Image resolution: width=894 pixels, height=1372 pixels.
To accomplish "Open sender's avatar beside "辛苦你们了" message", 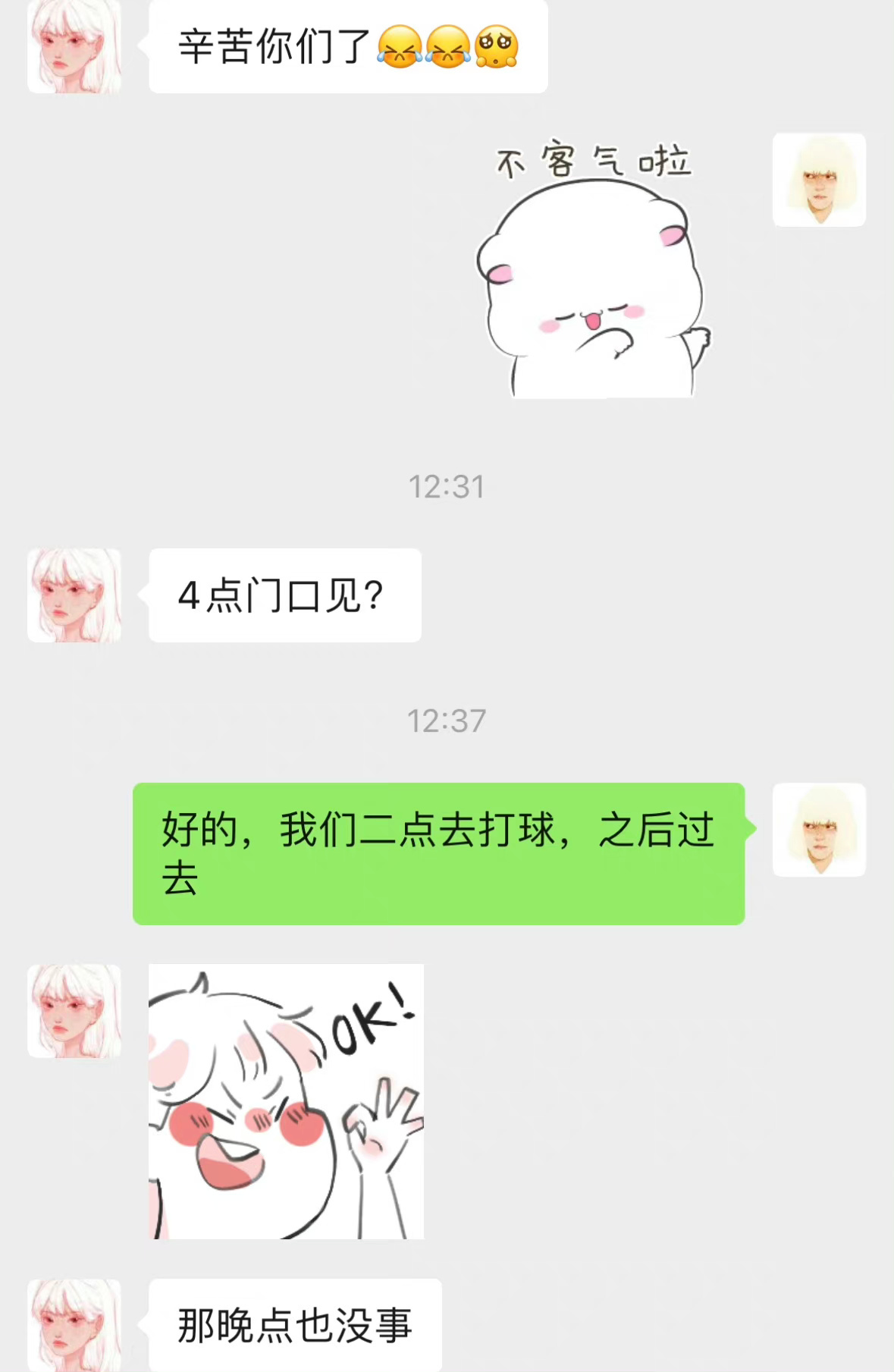I will (x=74, y=47).
